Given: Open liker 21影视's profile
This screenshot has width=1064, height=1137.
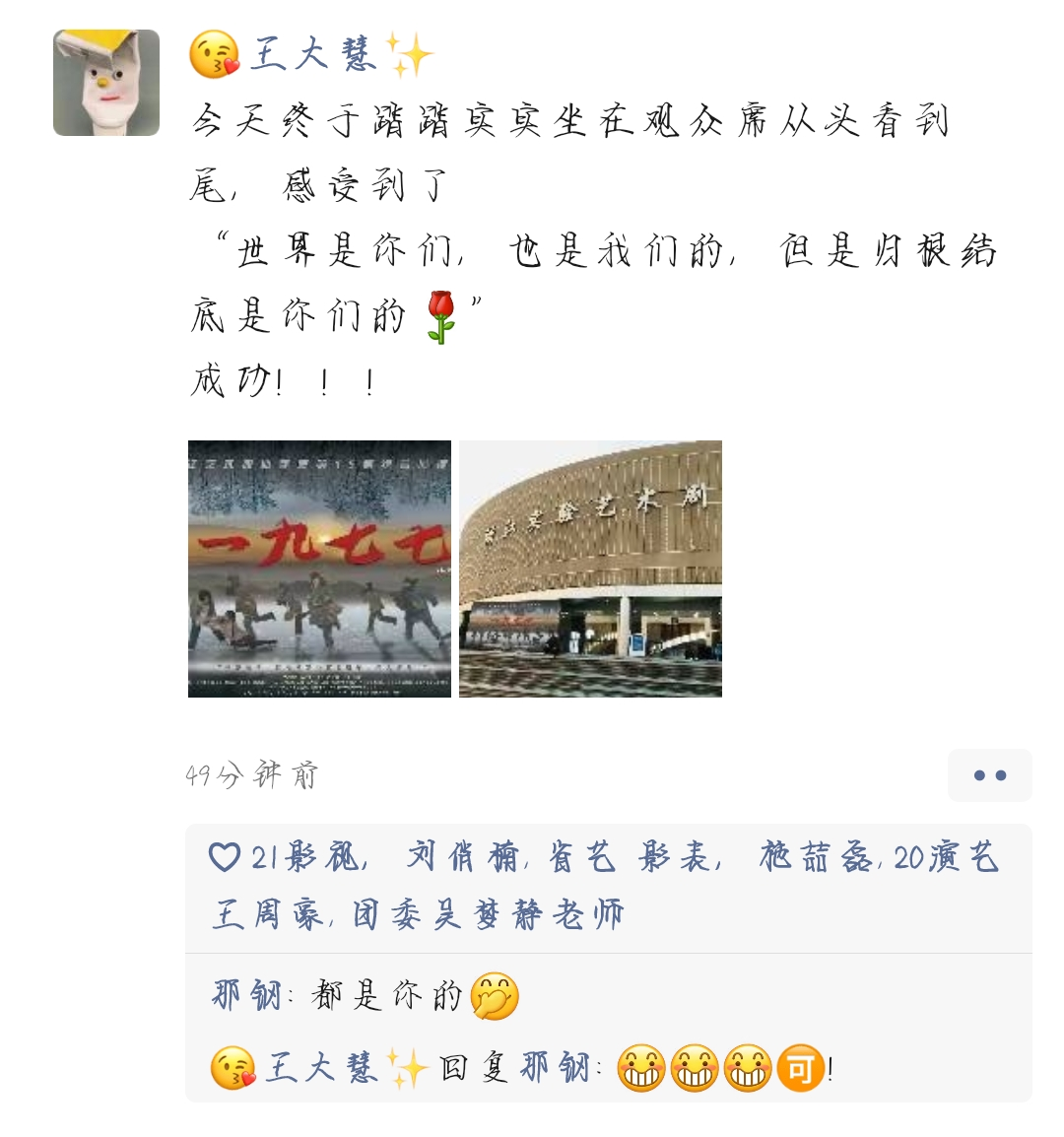Looking at the screenshot, I should click(307, 857).
